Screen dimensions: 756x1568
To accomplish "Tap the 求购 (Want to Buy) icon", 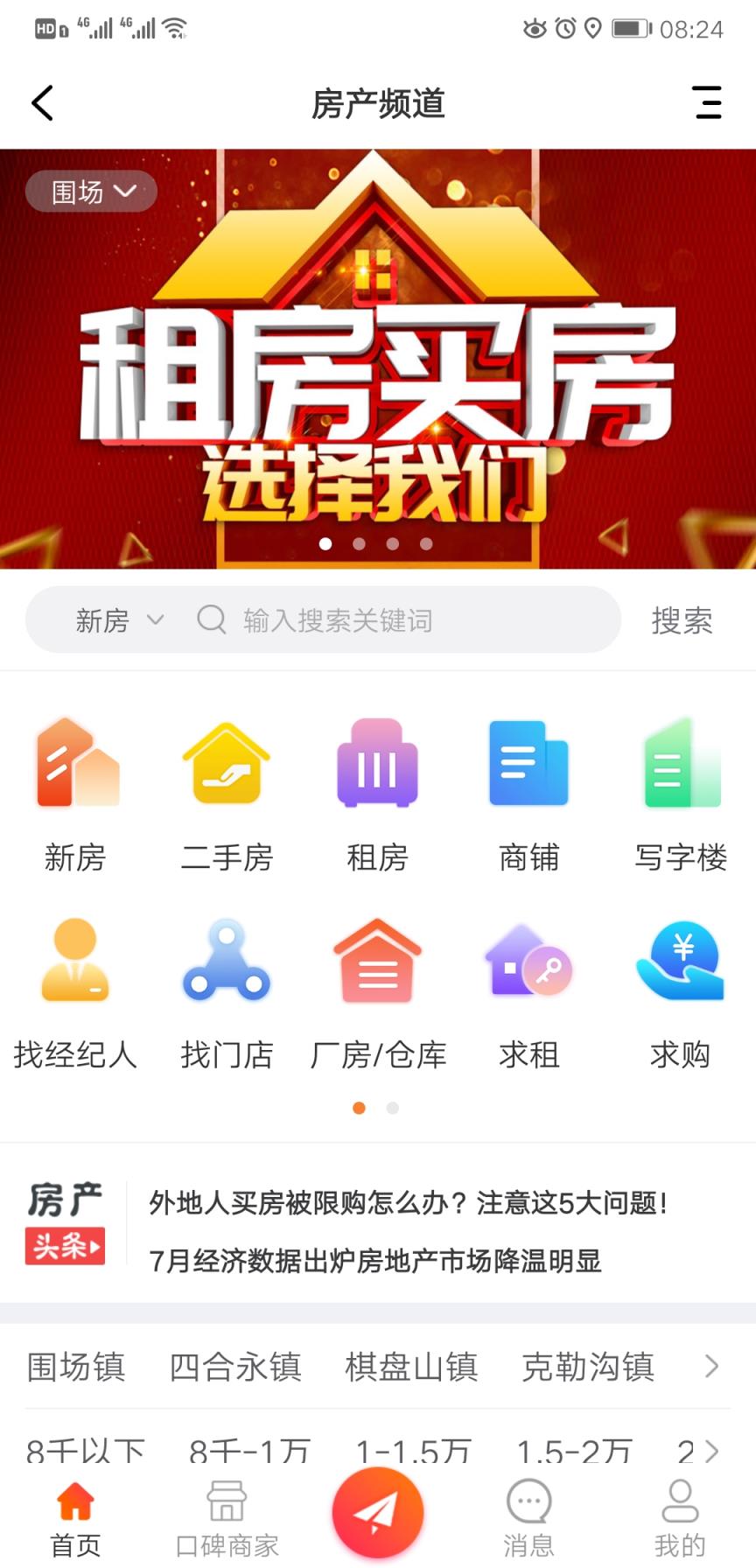I will click(x=680, y=989).
